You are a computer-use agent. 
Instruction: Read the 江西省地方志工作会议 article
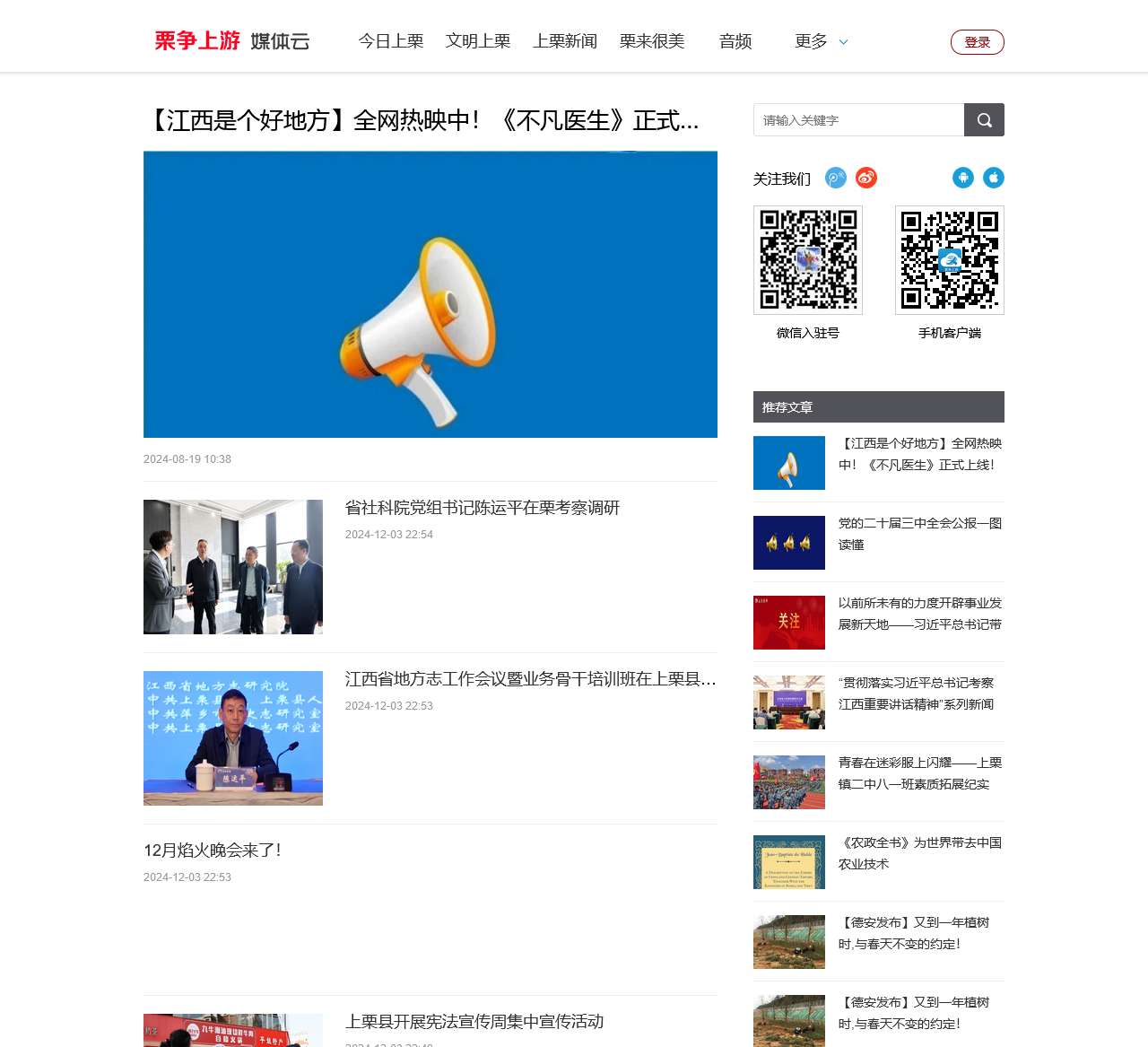(530, 679)
